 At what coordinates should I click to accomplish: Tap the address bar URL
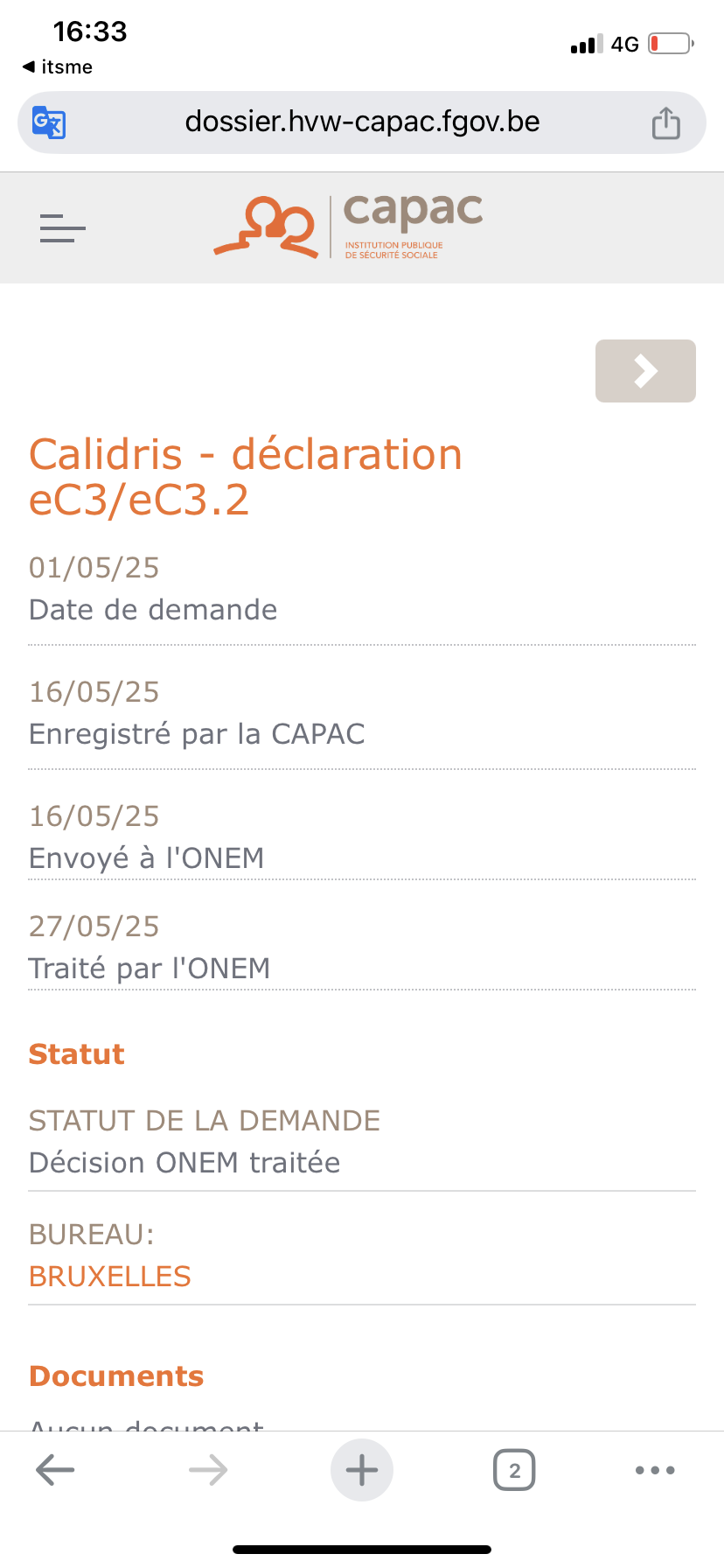[362, 122]
